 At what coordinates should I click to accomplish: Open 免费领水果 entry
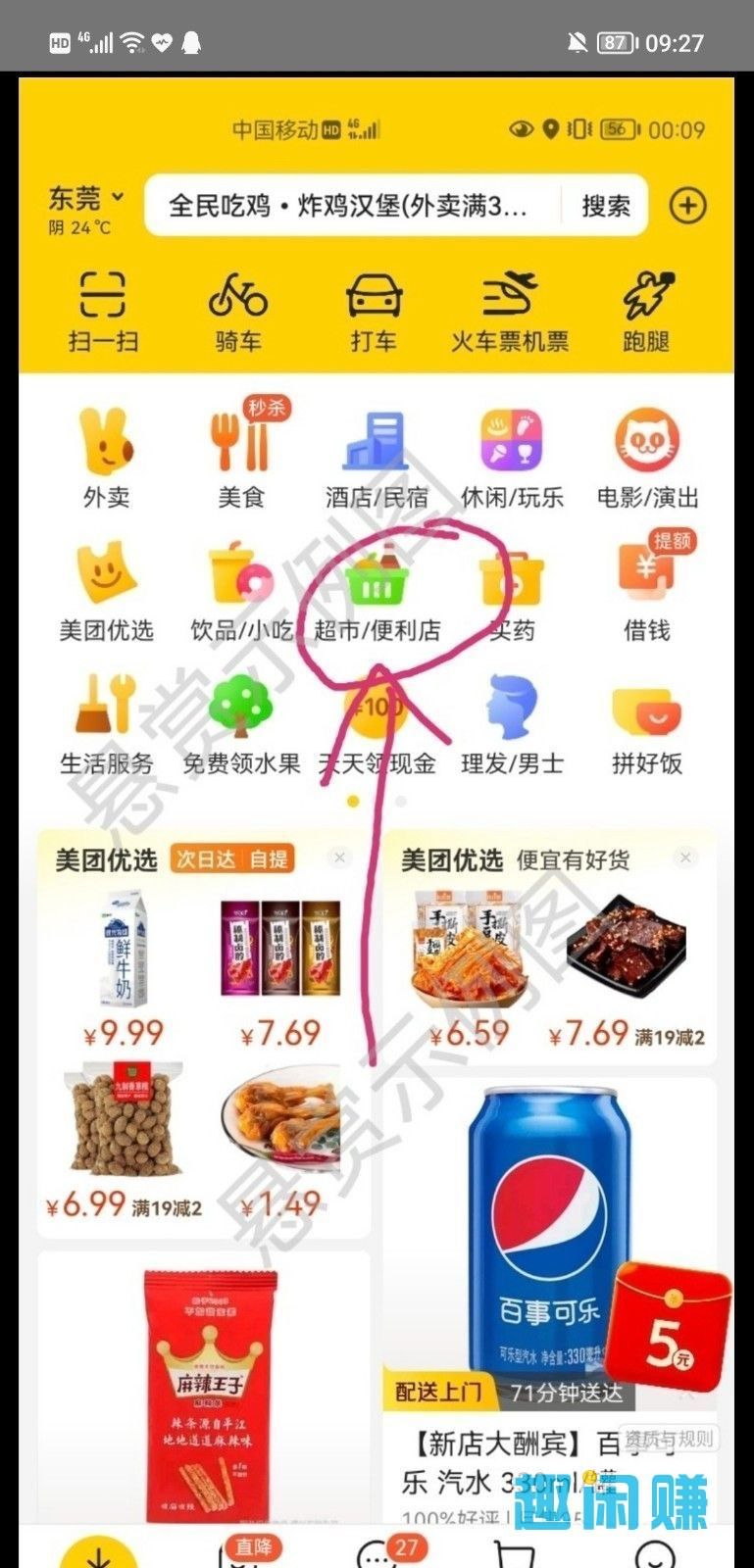(x=241, y=726)
